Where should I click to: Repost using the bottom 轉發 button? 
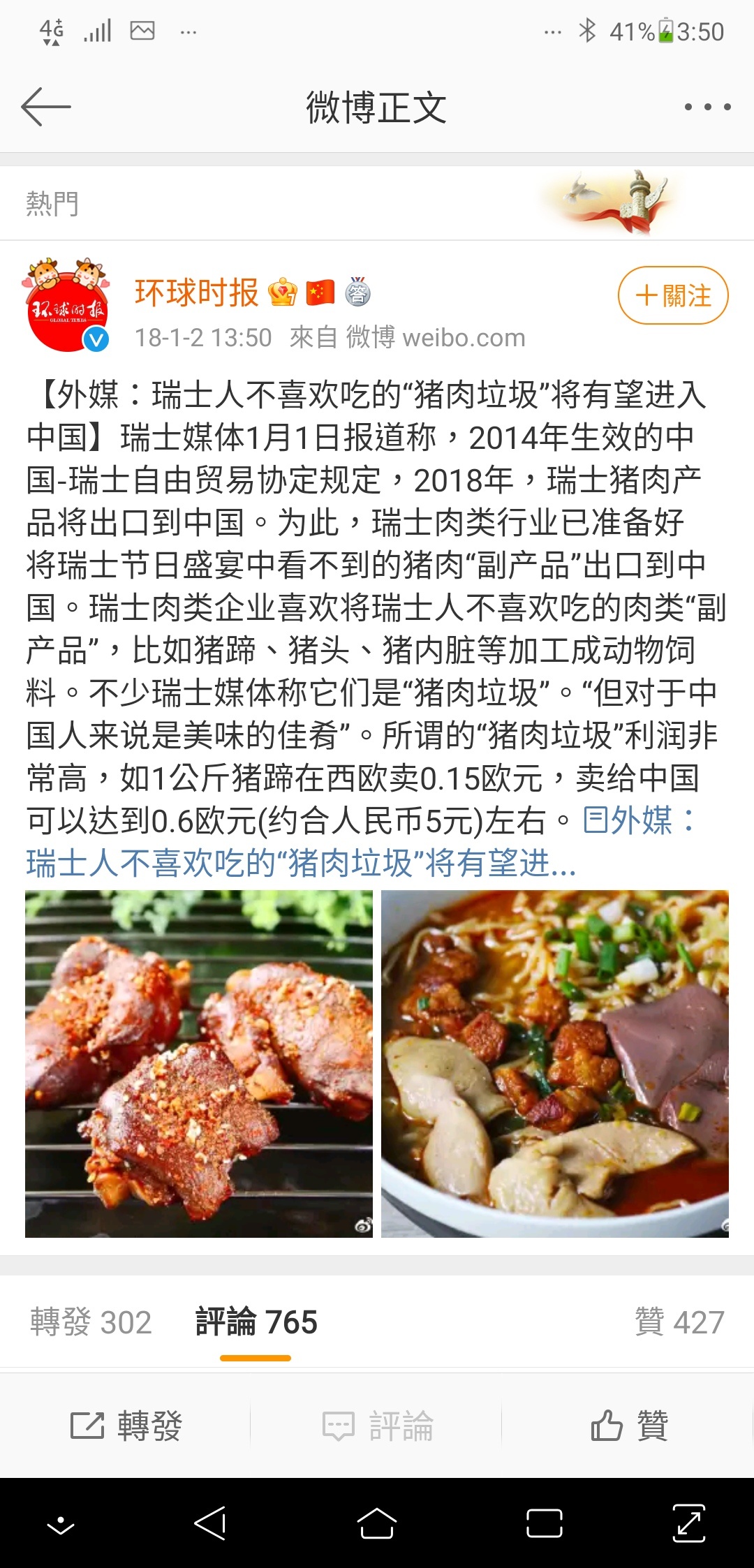[126, 1425]
